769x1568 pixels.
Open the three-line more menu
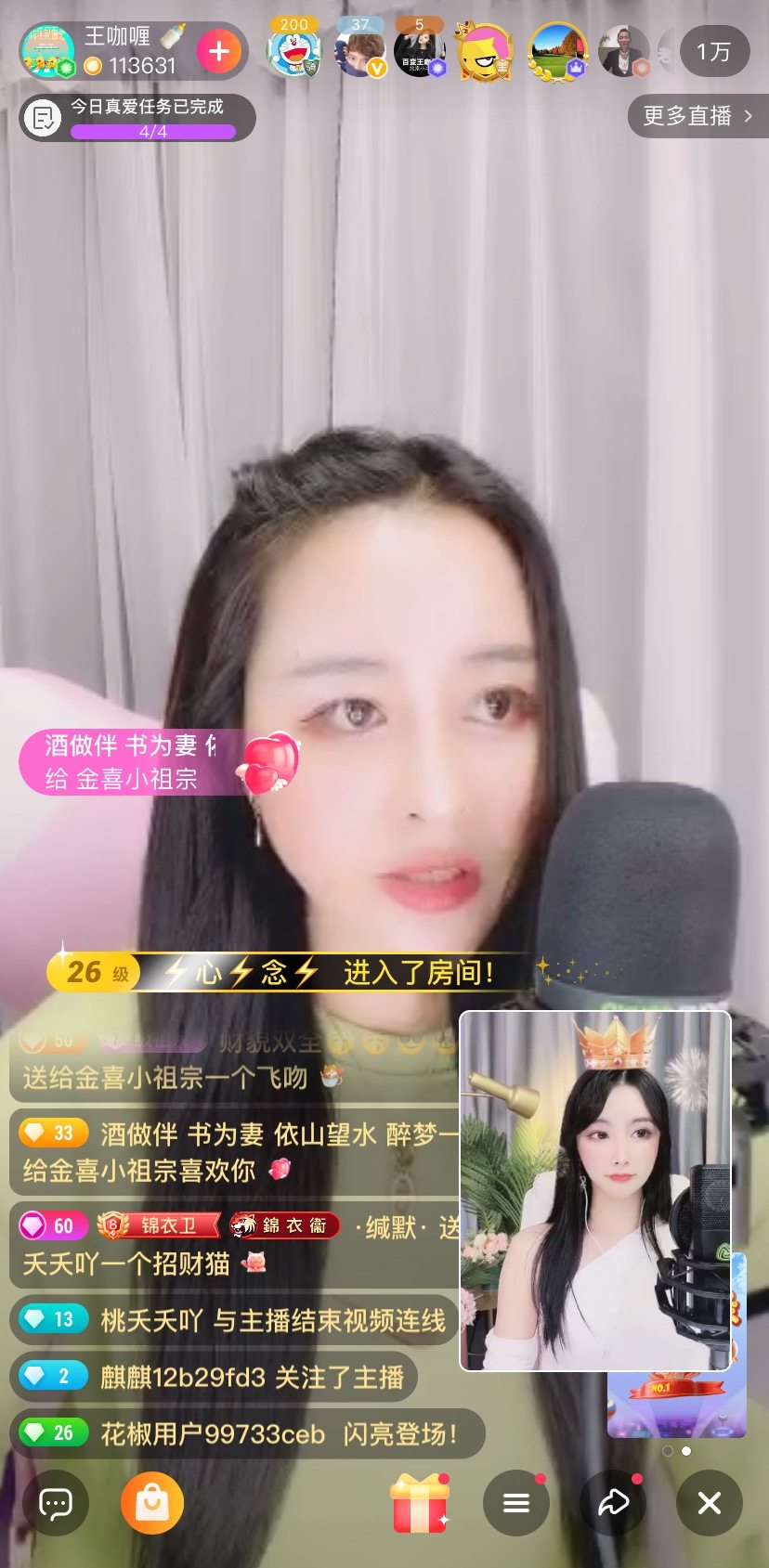[516, 1503]
